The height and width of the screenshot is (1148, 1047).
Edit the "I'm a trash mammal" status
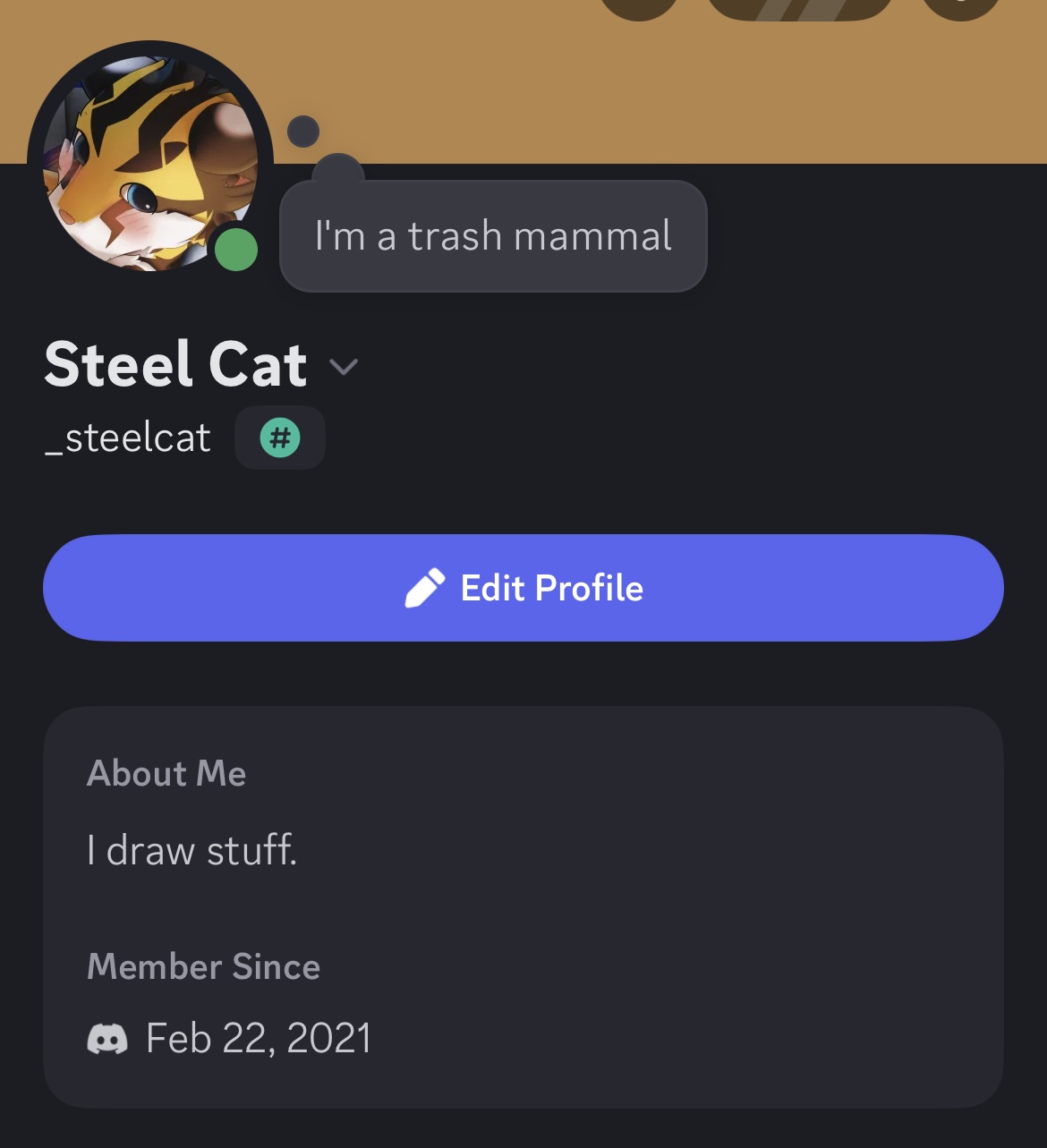493,236
